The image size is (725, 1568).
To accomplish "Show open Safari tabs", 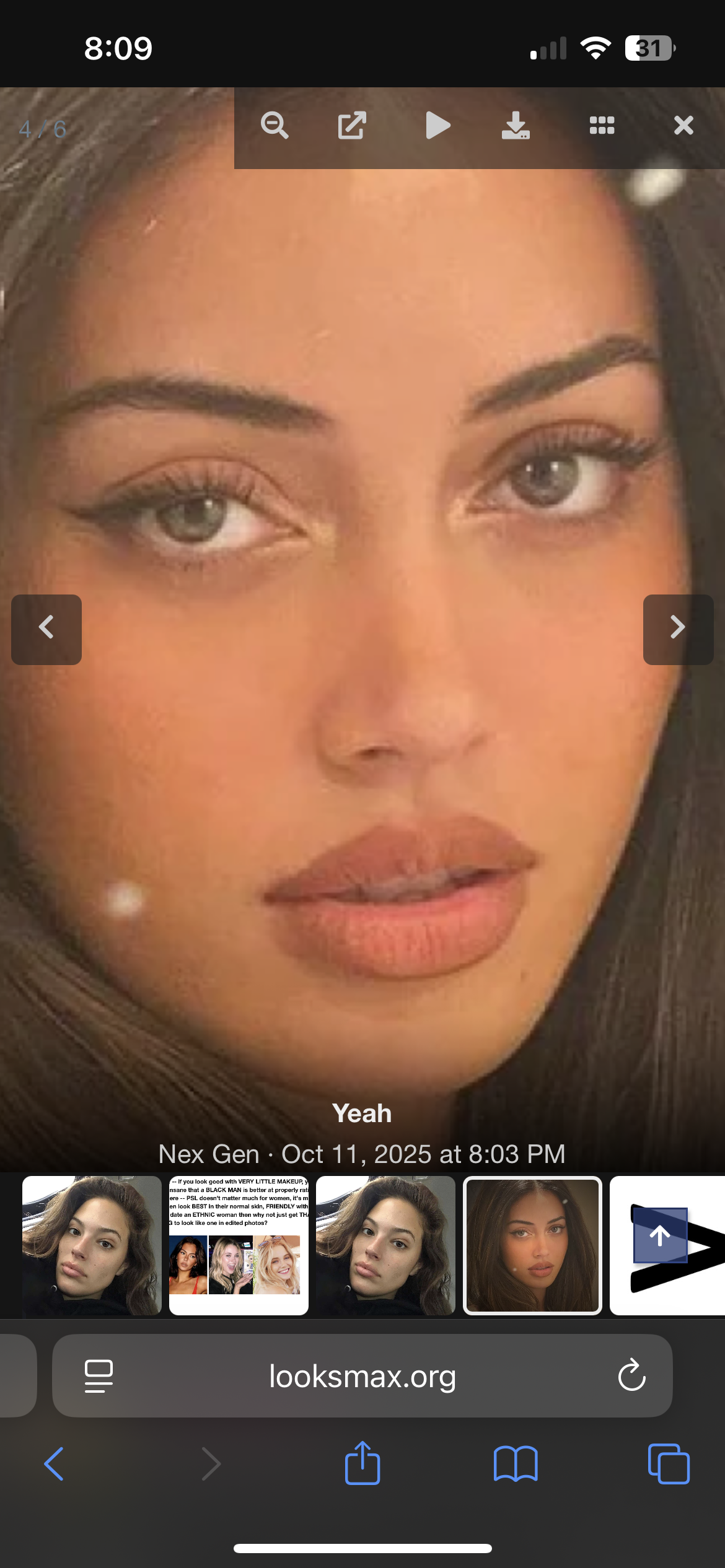I will coord(669,1464).
